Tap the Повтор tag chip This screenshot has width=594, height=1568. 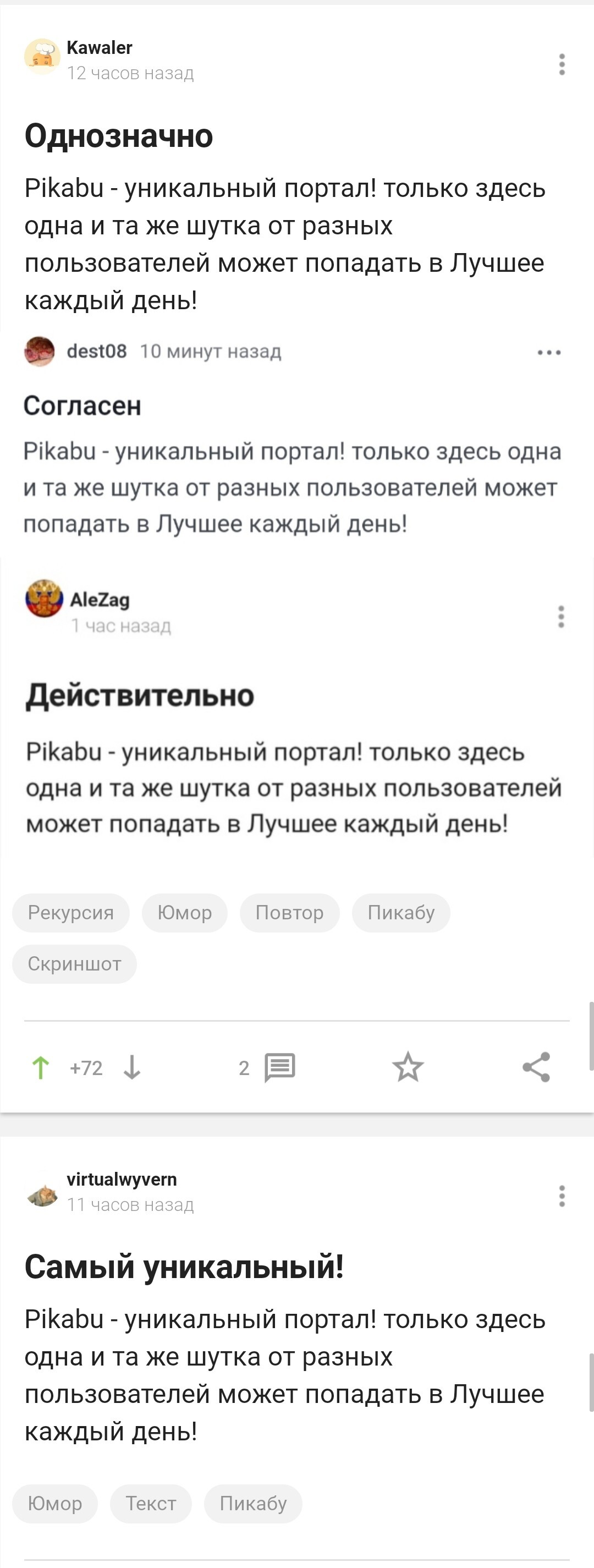[x=289, y=912]
